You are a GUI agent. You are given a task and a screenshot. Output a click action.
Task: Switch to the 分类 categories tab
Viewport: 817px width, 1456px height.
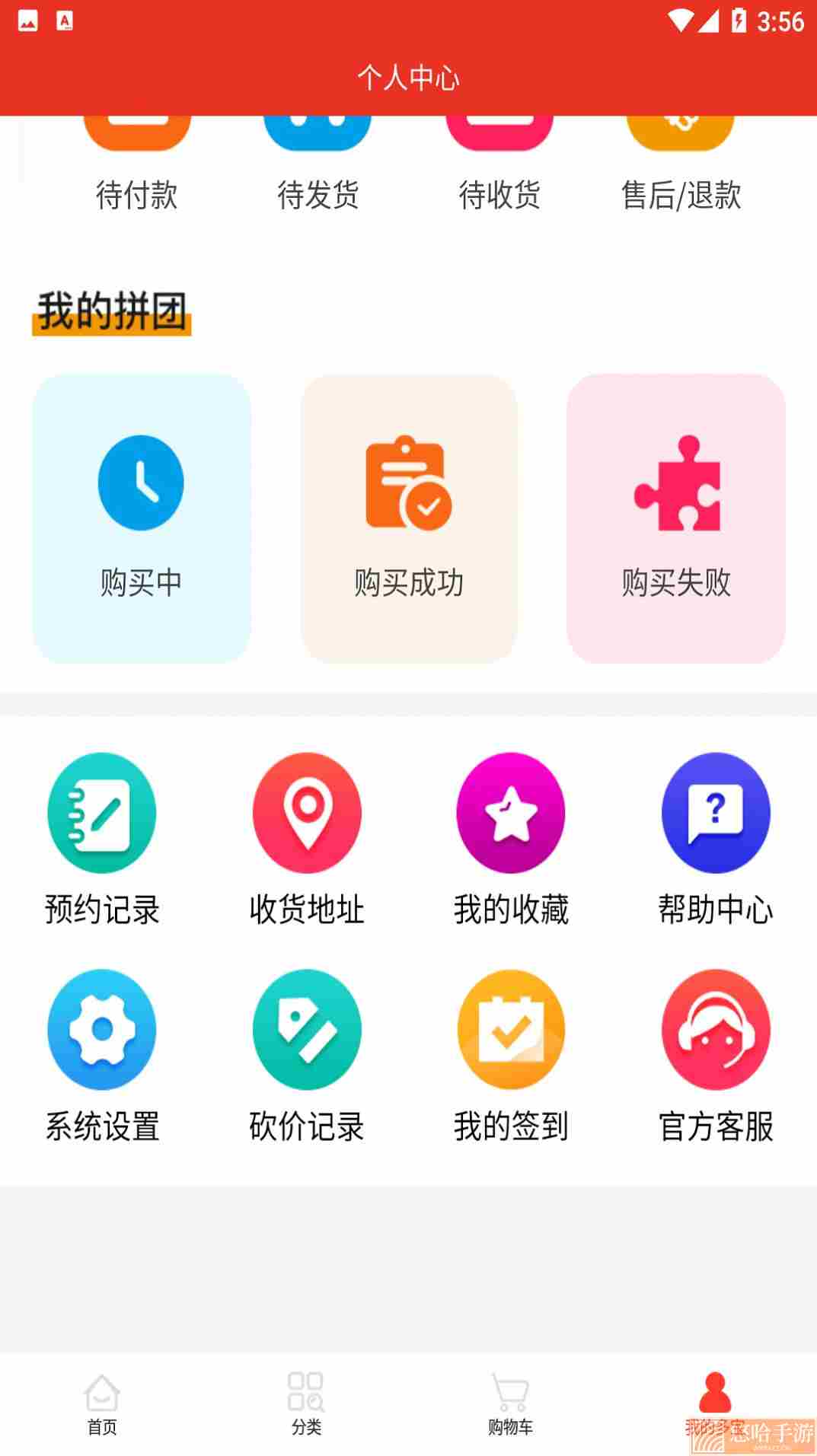click(x=306, y=1404)
